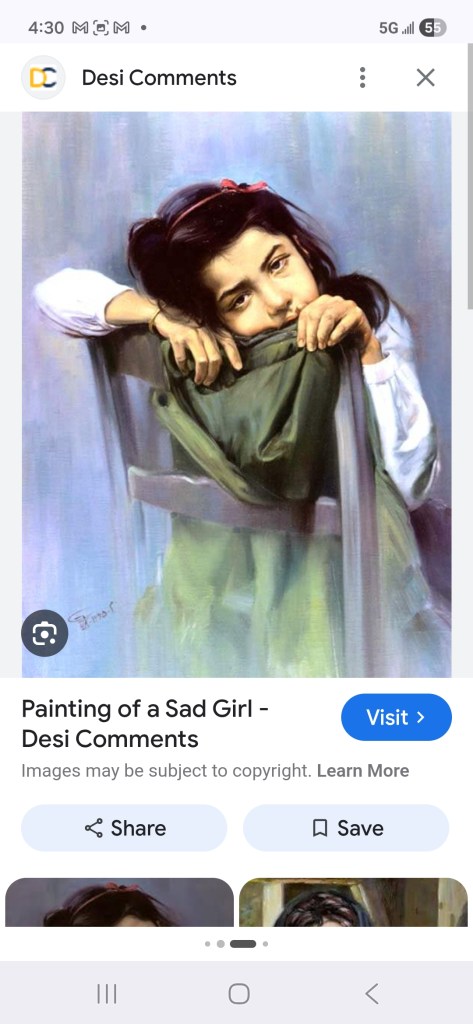Image resolution: width=473 pixels, height=1024 pixels.
Task: Open the related girl with red bow image
Action: pyautogui.click(x=120, y=902)
